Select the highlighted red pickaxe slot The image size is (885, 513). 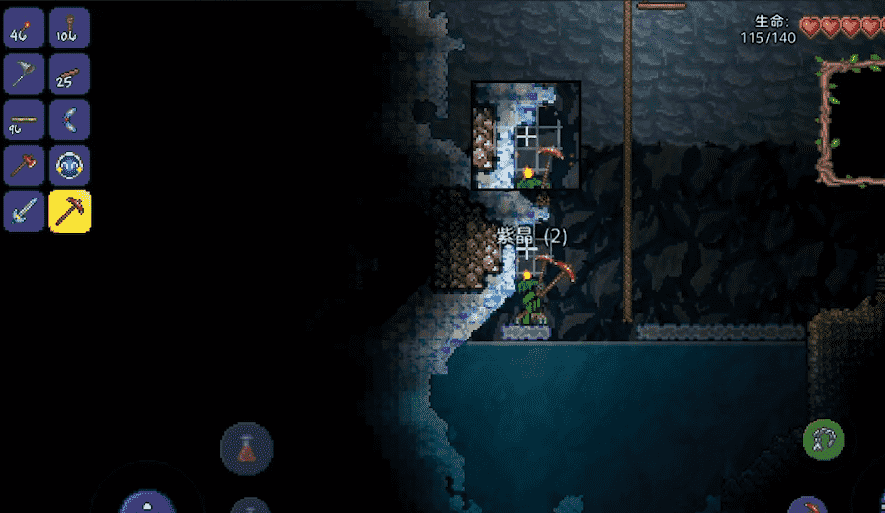point(69,211)
